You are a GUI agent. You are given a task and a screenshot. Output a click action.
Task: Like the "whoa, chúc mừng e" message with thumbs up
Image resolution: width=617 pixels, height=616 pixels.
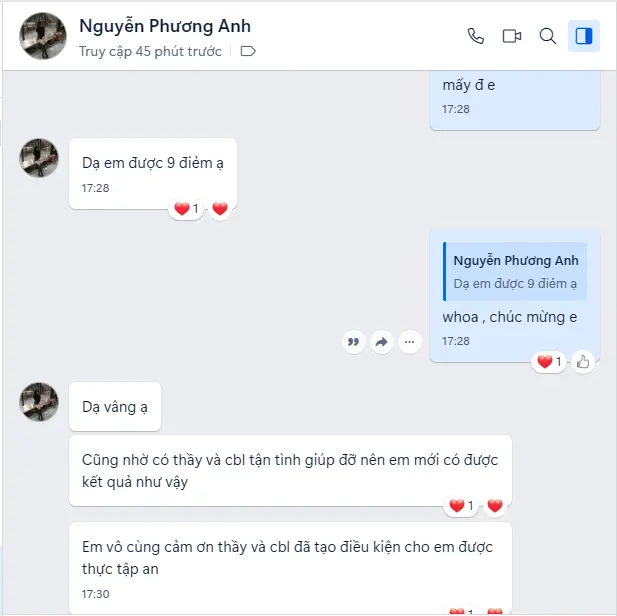(584, 362)
